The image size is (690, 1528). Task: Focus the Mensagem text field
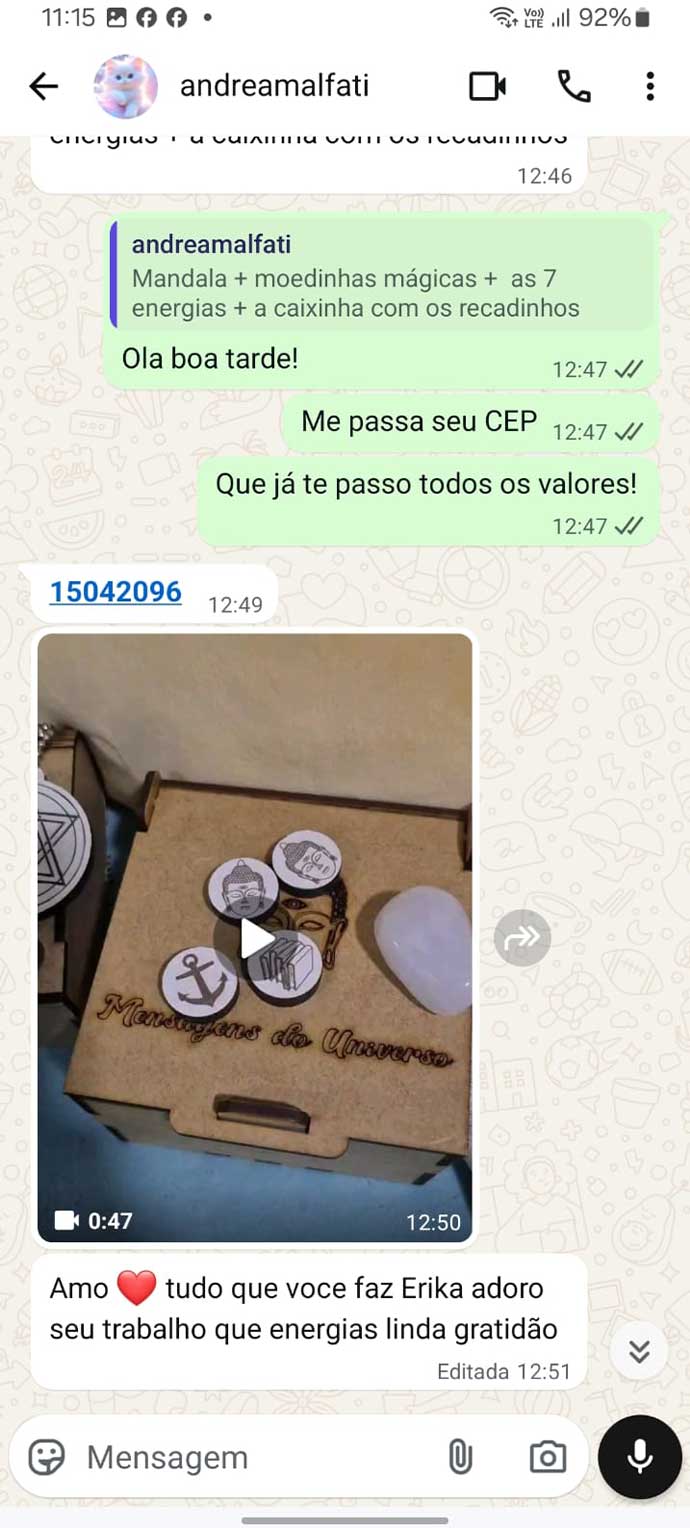[250, 1457]
